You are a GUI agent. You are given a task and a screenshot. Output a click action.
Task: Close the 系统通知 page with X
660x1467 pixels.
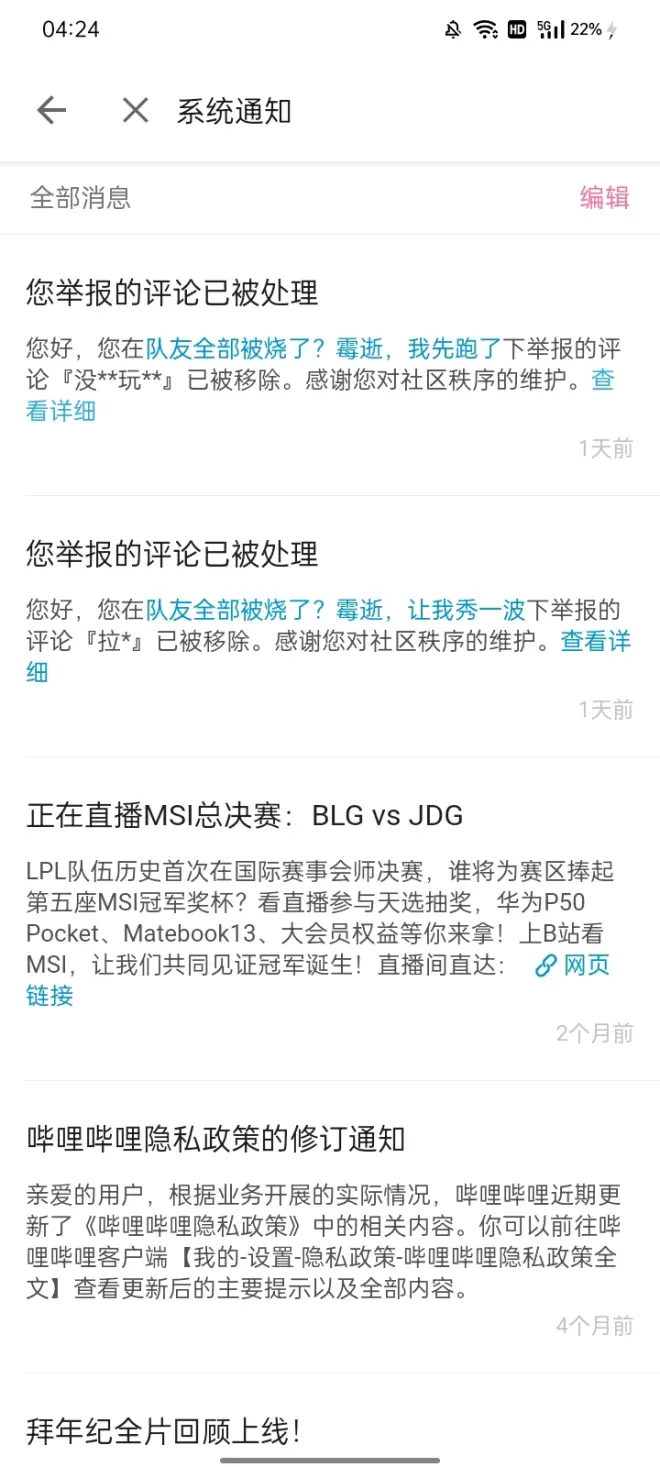[135, 110]
